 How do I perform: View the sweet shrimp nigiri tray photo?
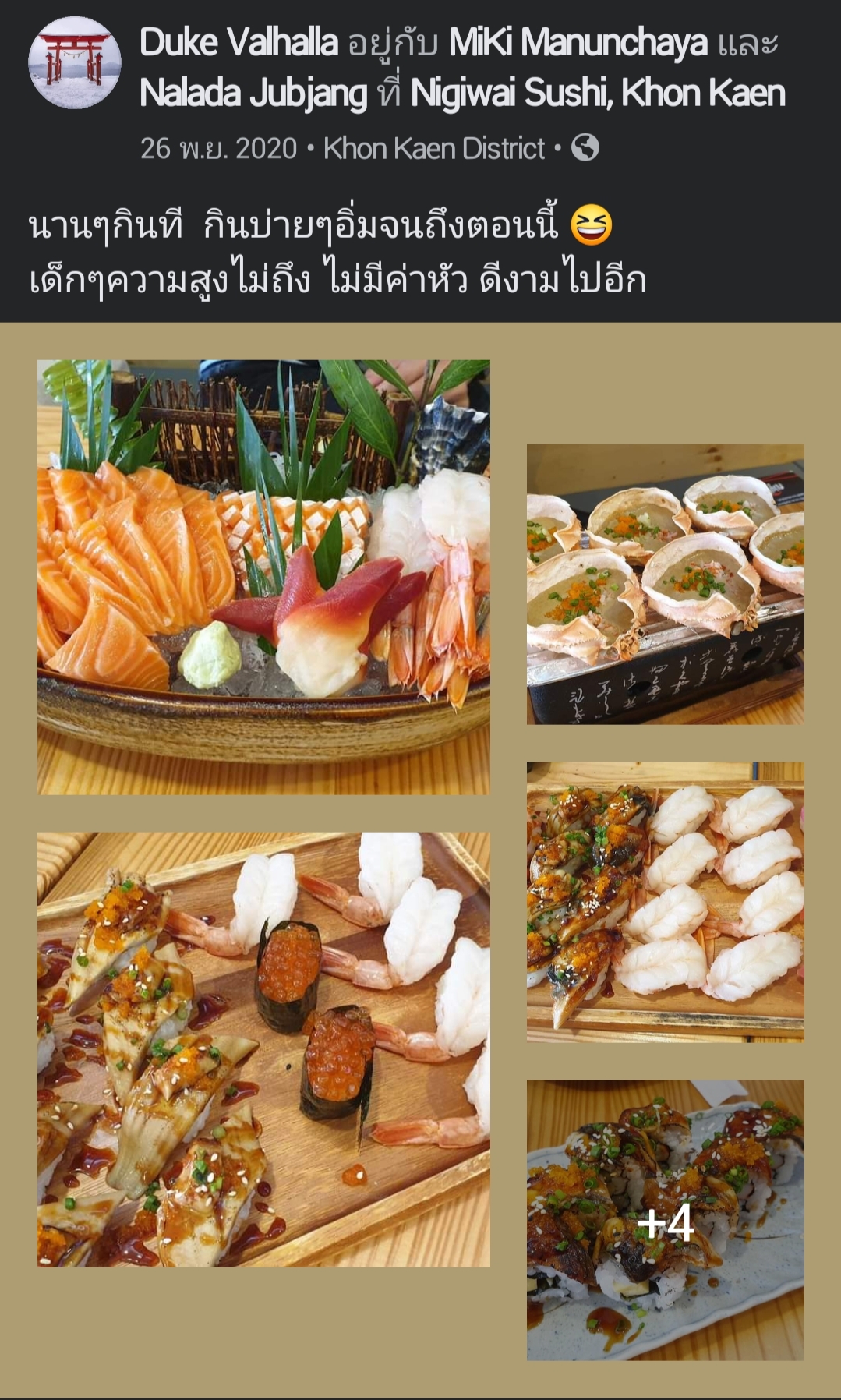tap(665, 902)
